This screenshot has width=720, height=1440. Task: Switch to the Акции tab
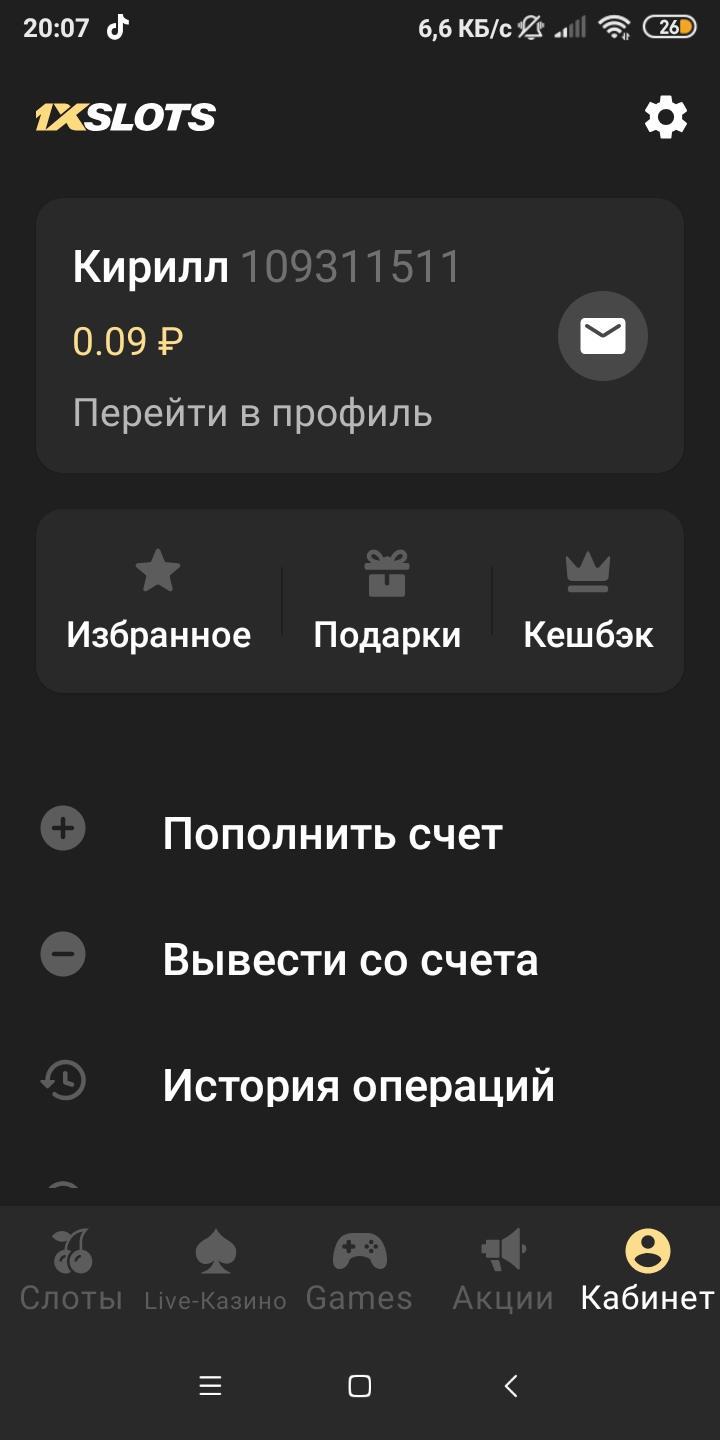tap(503, 1270)
